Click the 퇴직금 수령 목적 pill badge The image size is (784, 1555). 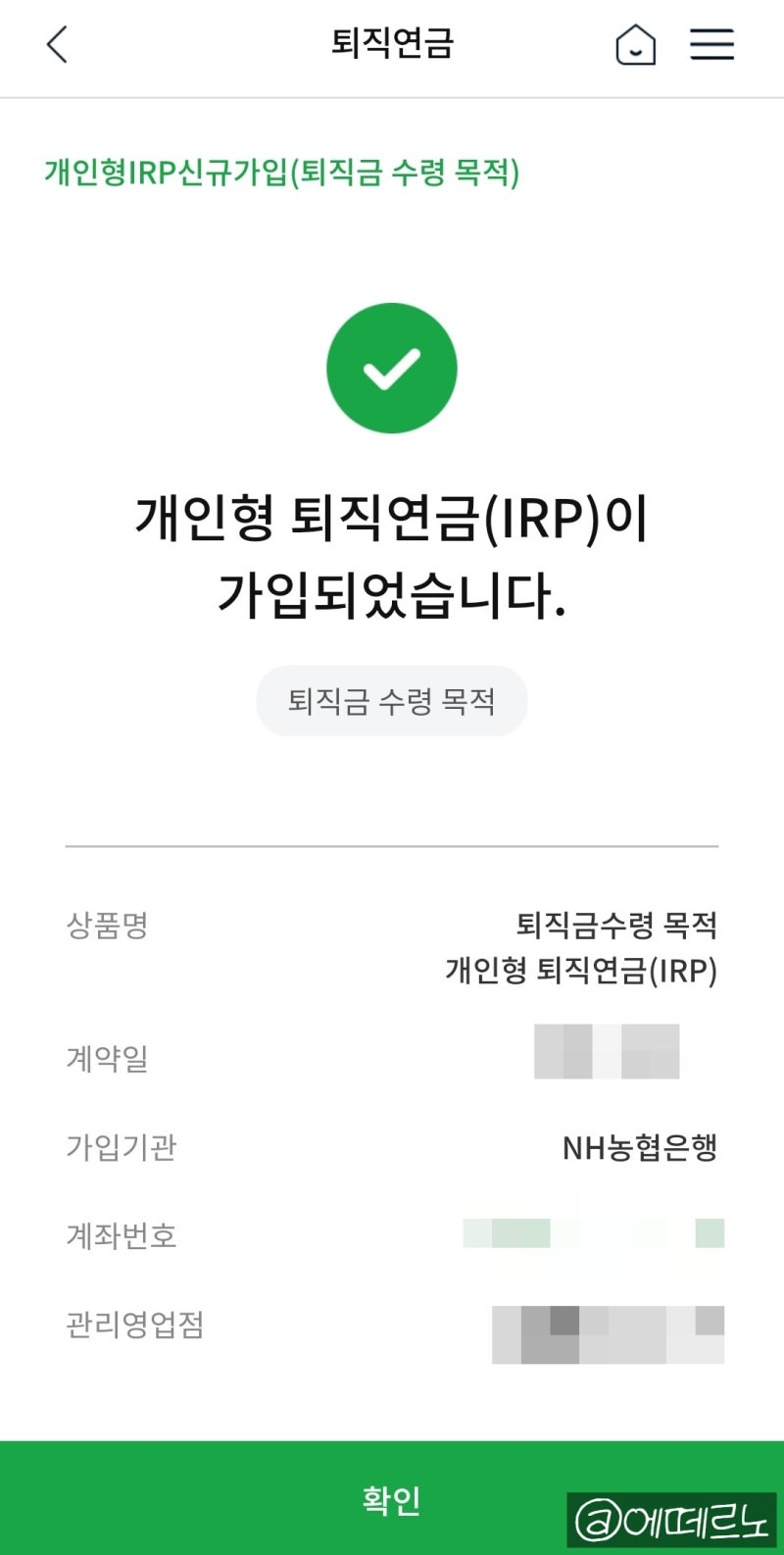(x=391, y=700)
